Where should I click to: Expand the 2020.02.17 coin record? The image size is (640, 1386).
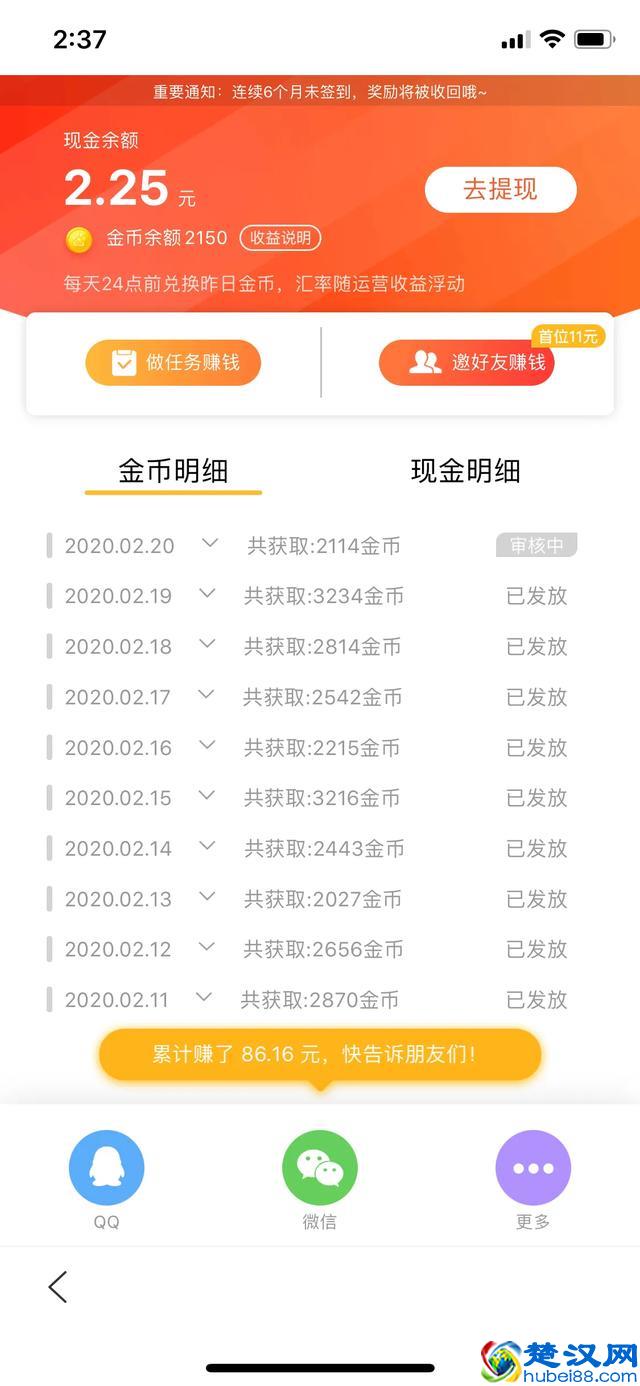point(206,694)
